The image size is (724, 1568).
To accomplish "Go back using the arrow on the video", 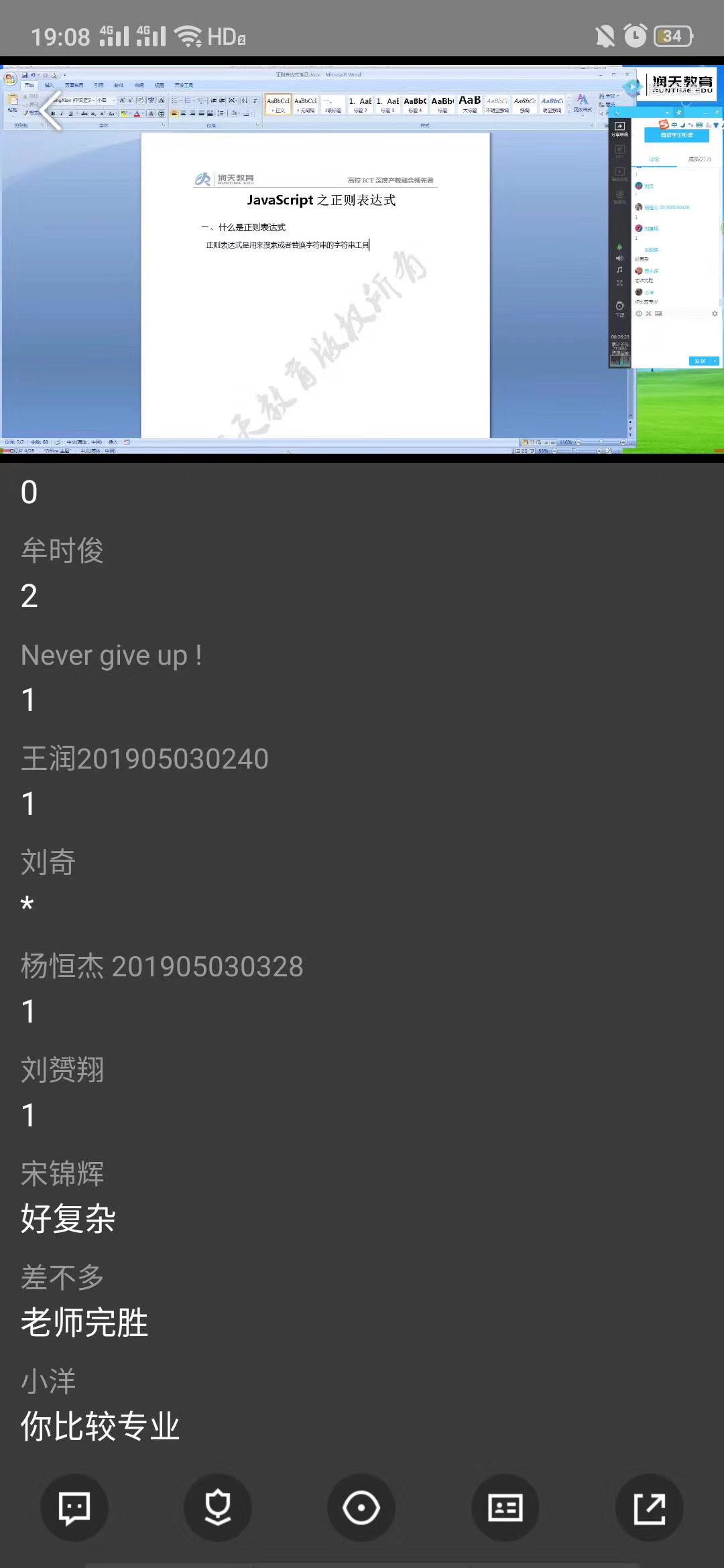I will click(51, 109).
